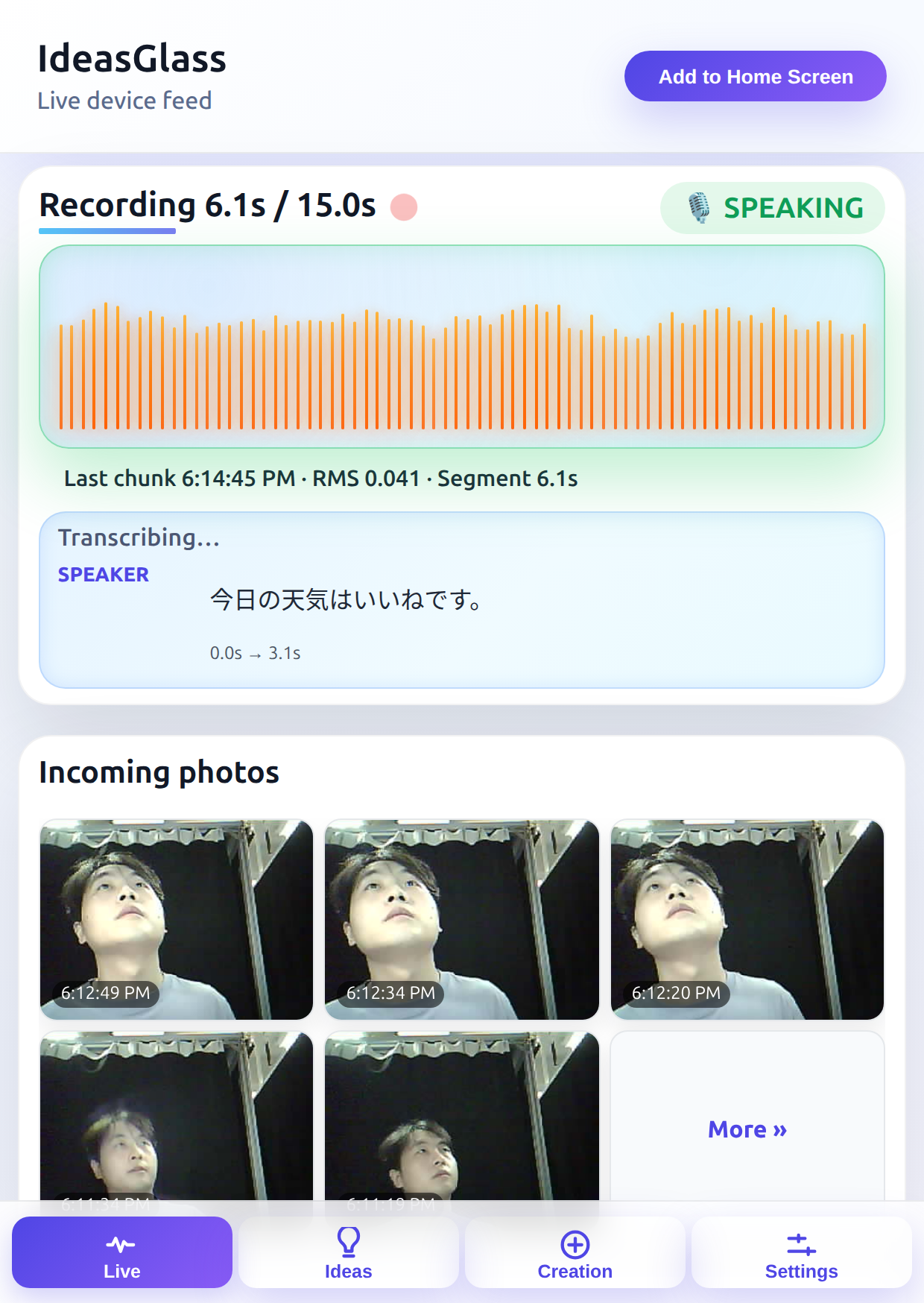Expand the Incoming photos section
This screenshot has height=1303, width=924.
point(159,772)
